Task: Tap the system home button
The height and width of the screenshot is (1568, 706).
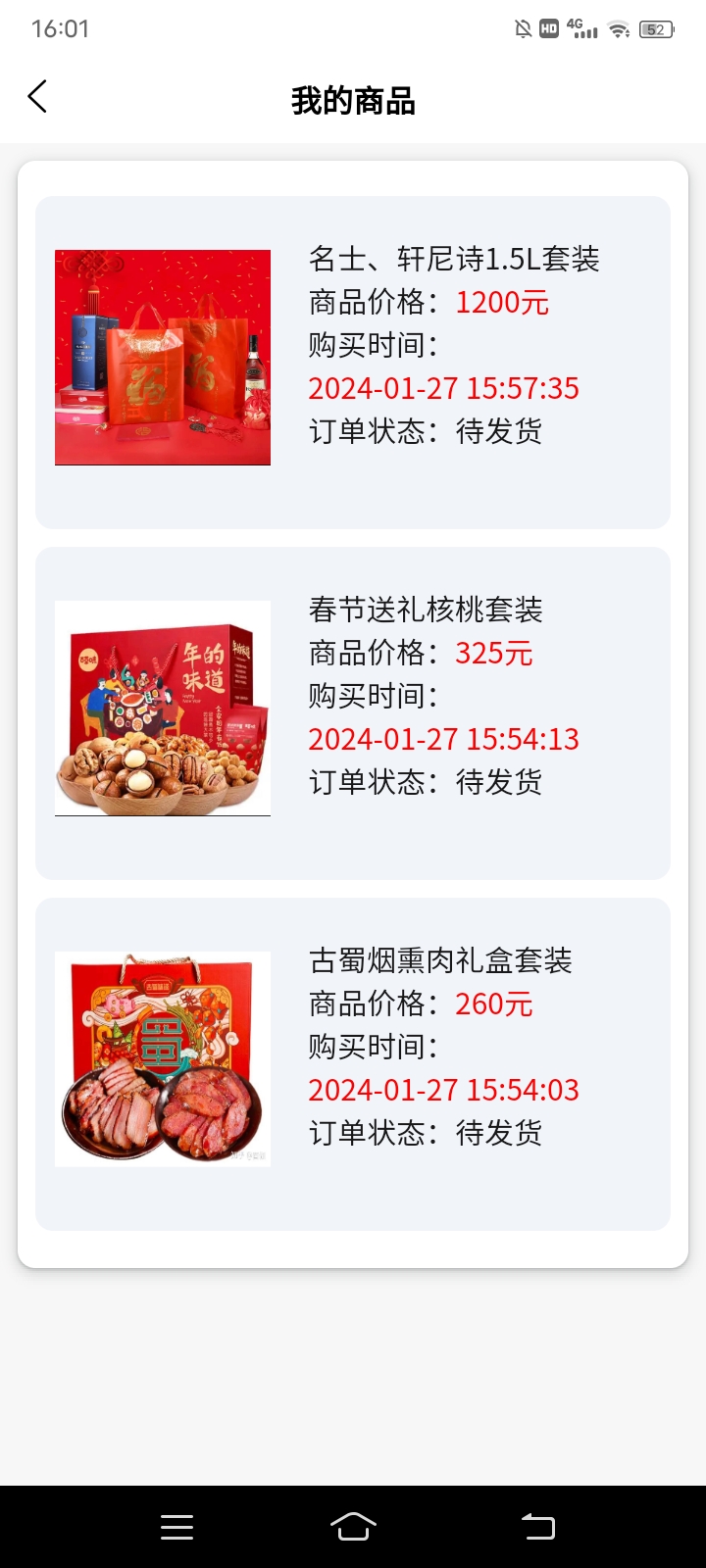Action: click(x=353, y=1526)
